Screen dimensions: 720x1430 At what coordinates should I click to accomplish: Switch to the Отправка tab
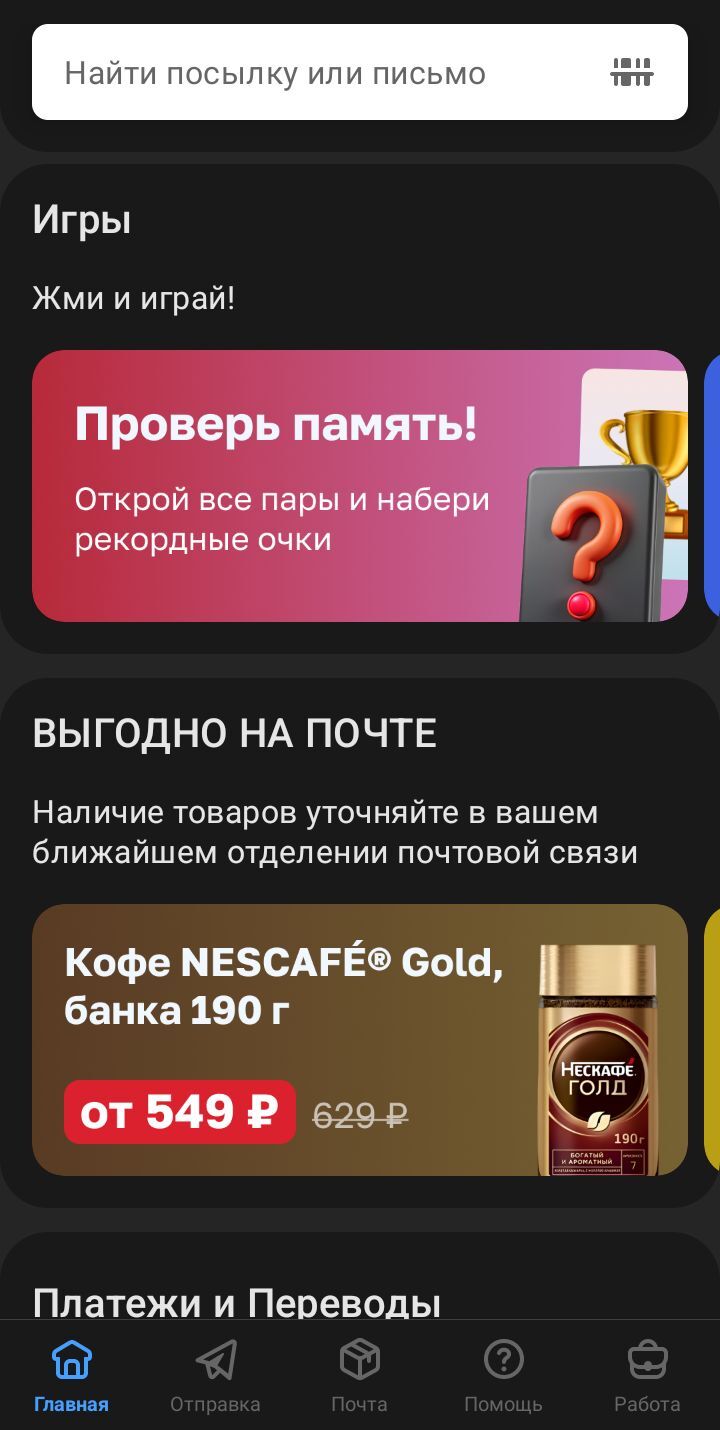(x=215, y=1377)
